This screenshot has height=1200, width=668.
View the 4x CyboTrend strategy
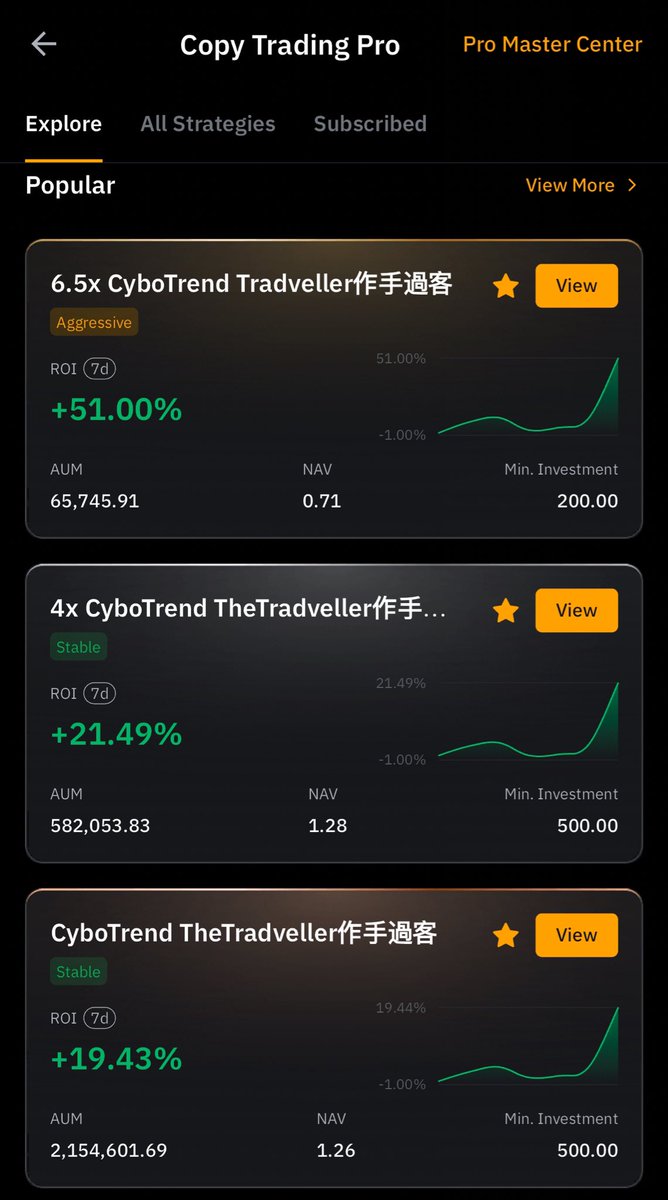576,611
